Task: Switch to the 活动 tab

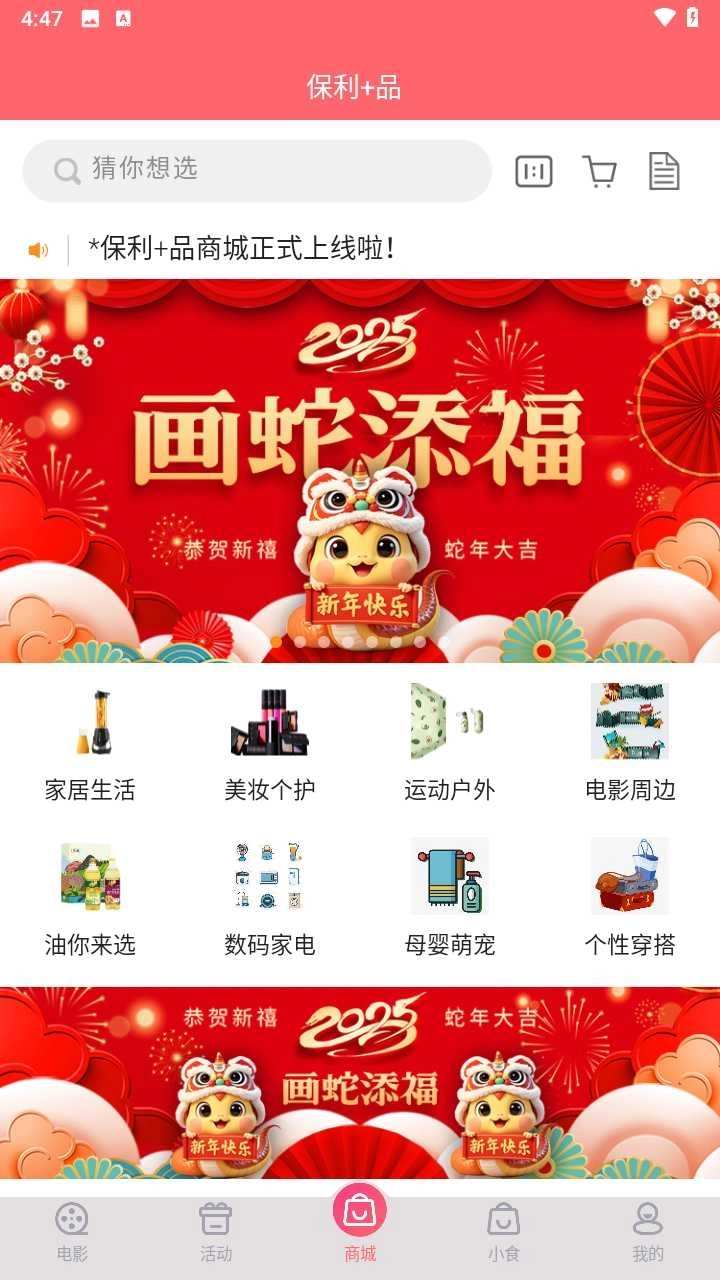Action: tap(216, 1232)
